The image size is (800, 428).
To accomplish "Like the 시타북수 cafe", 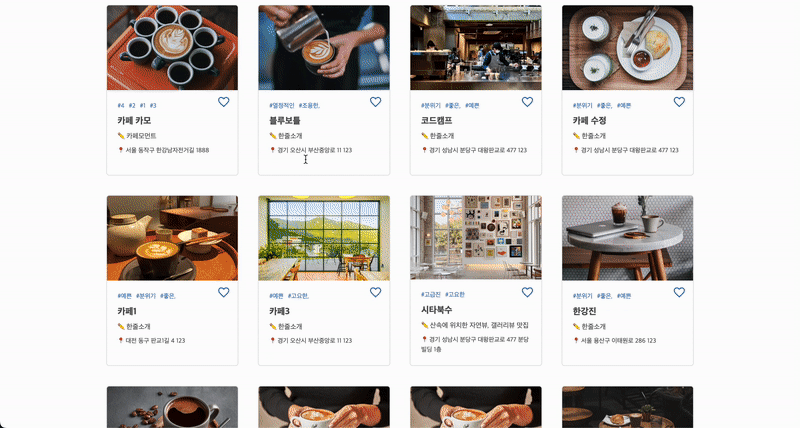I will point(528,293).
